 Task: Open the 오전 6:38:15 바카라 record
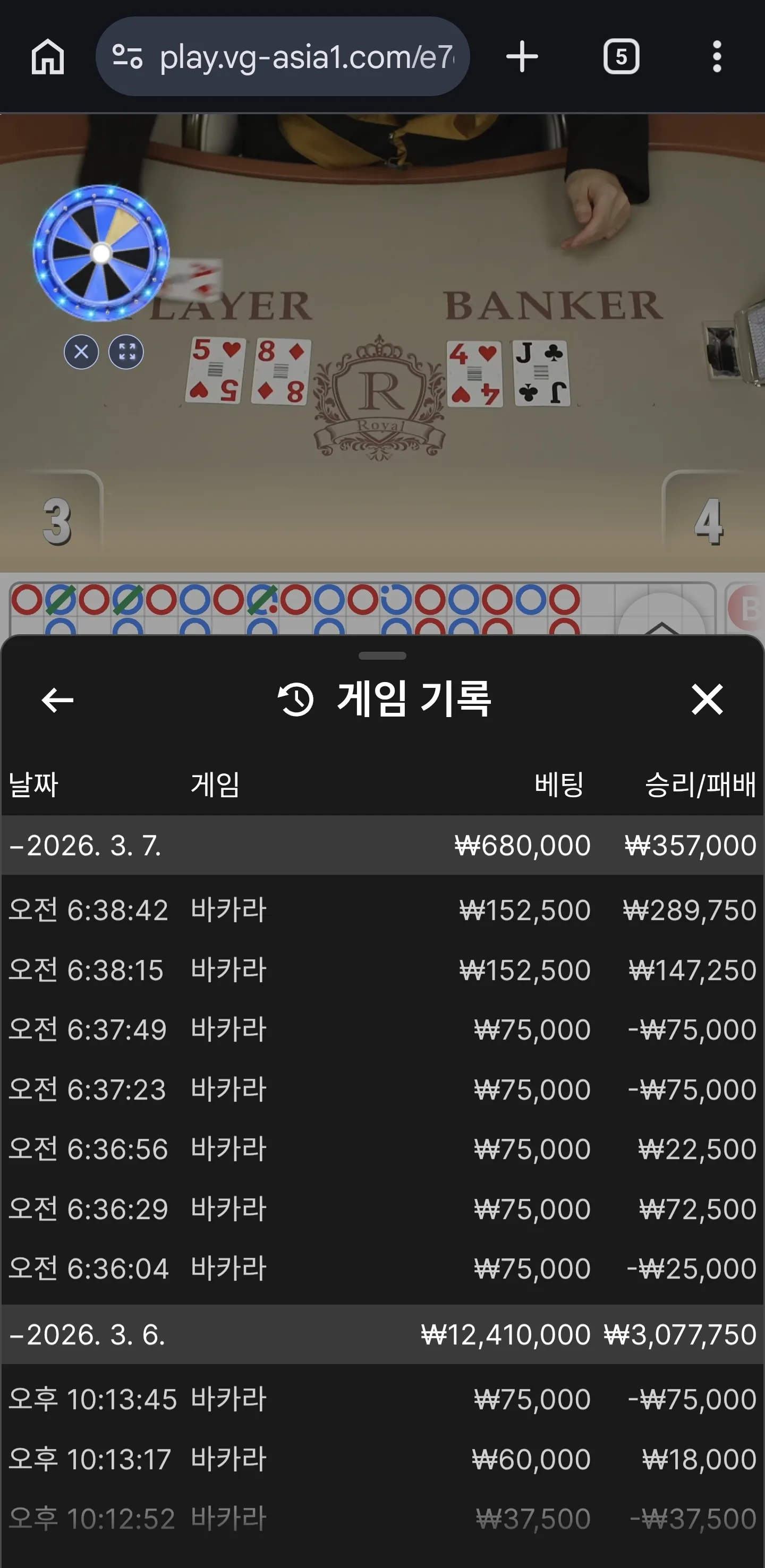pyautogui.click(x=382, y=970)
